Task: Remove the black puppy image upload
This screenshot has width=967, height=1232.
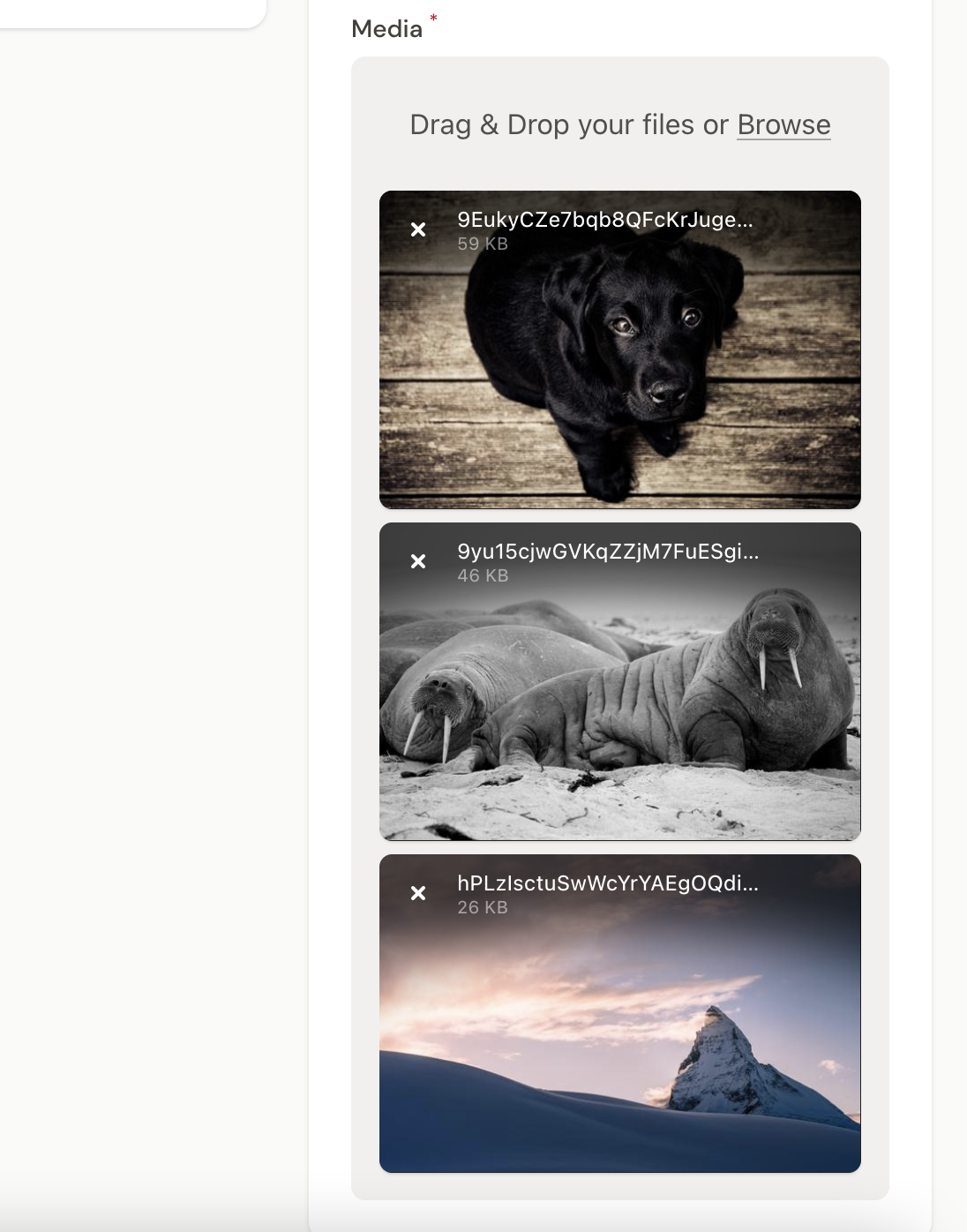Action: (x=418, y=229)
